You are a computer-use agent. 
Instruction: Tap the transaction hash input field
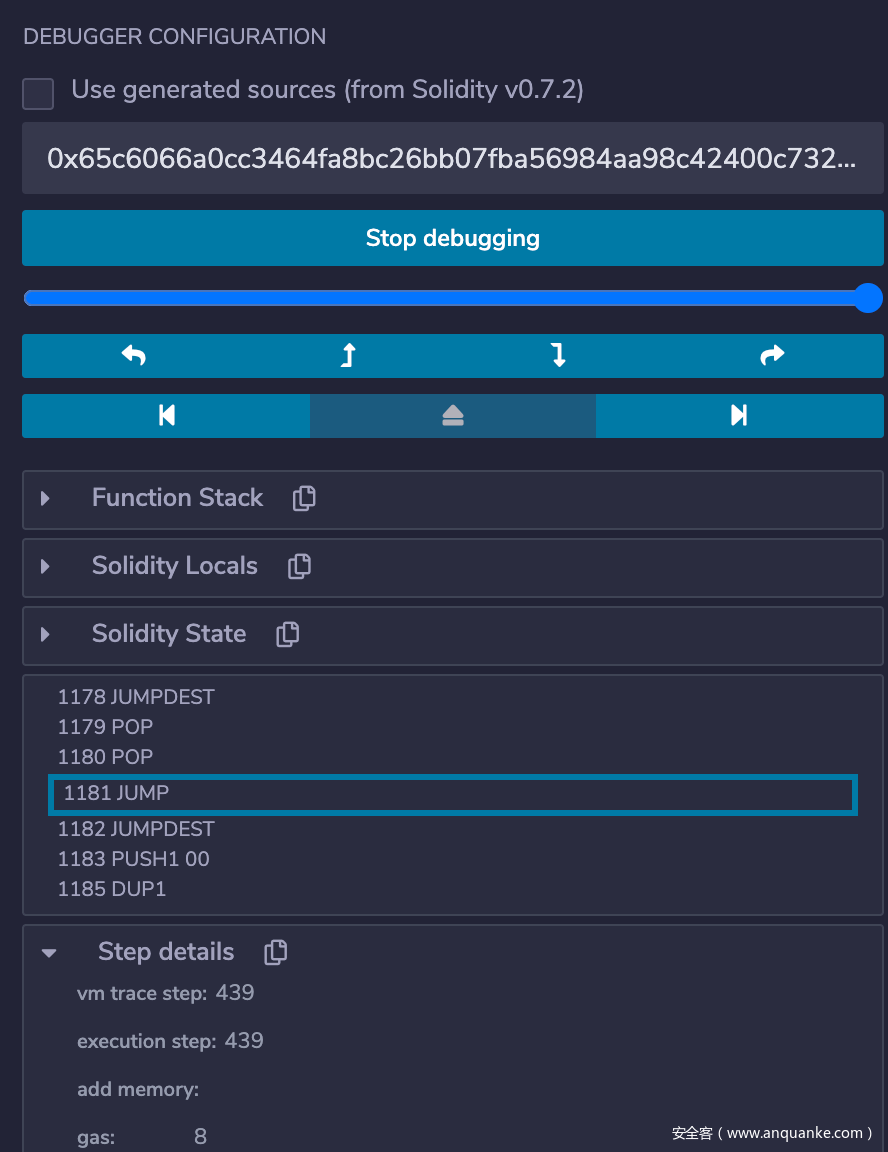coord(452,158)
